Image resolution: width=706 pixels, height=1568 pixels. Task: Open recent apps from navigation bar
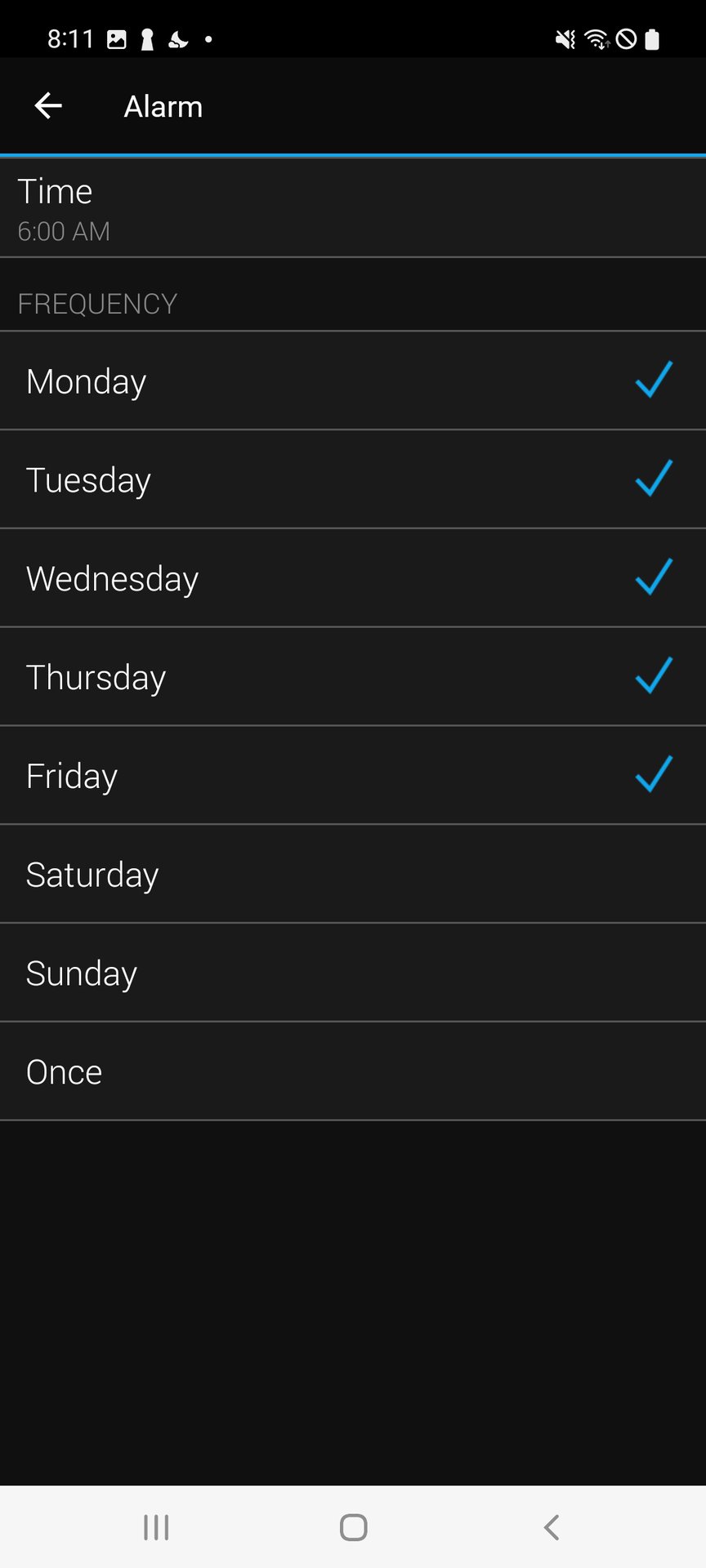pyautogui.click(x=156, y=1527)
